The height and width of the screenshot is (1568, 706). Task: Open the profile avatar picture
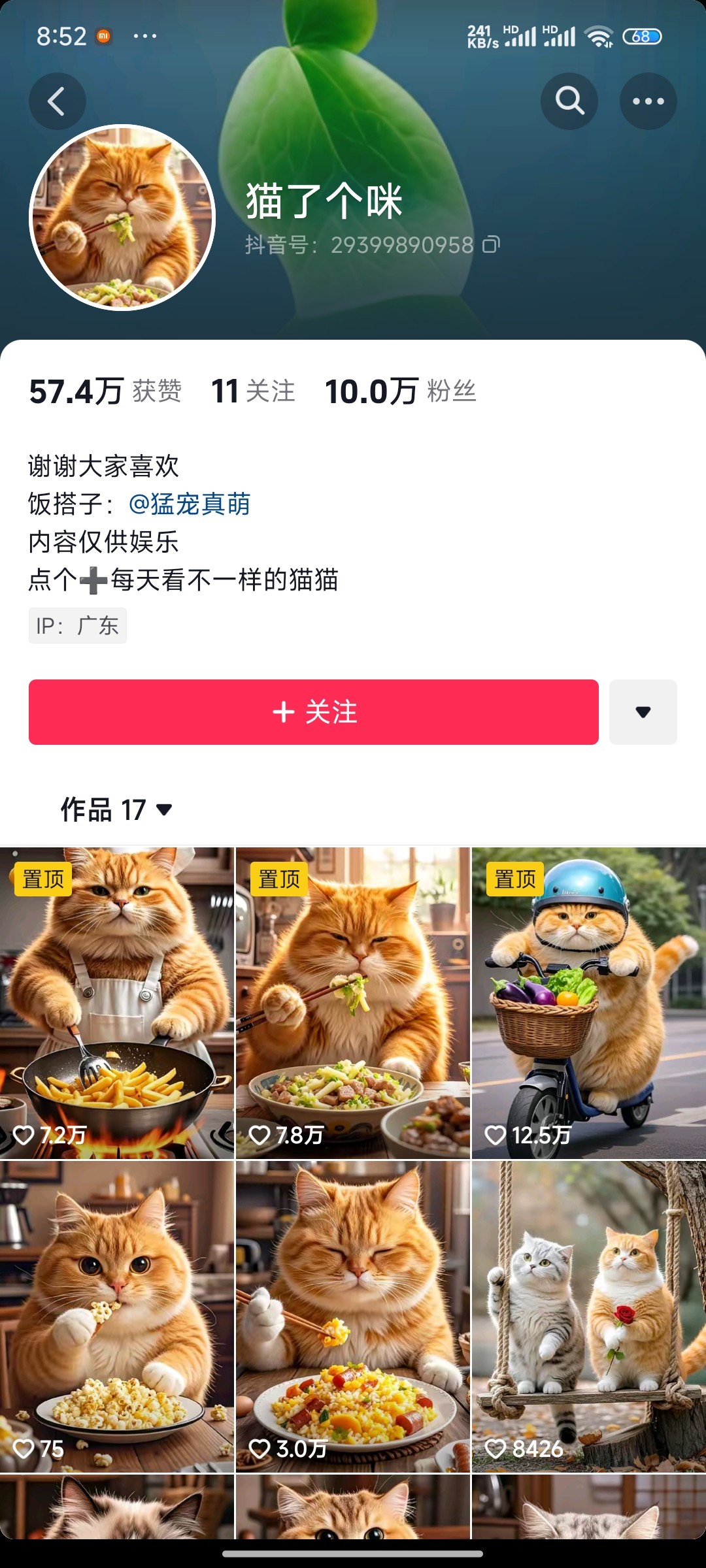pyautogui.click(x=122, y=218)
